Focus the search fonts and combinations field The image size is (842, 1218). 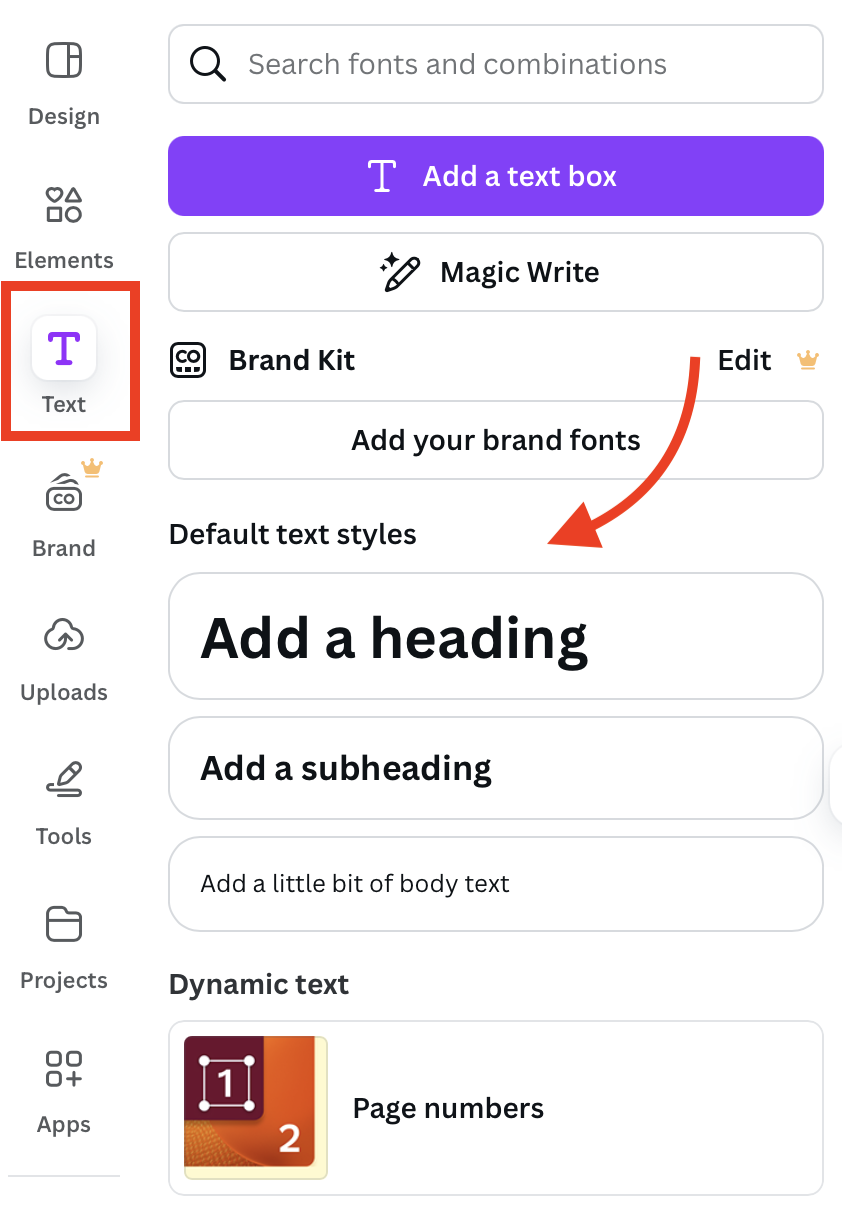[496, 65]
